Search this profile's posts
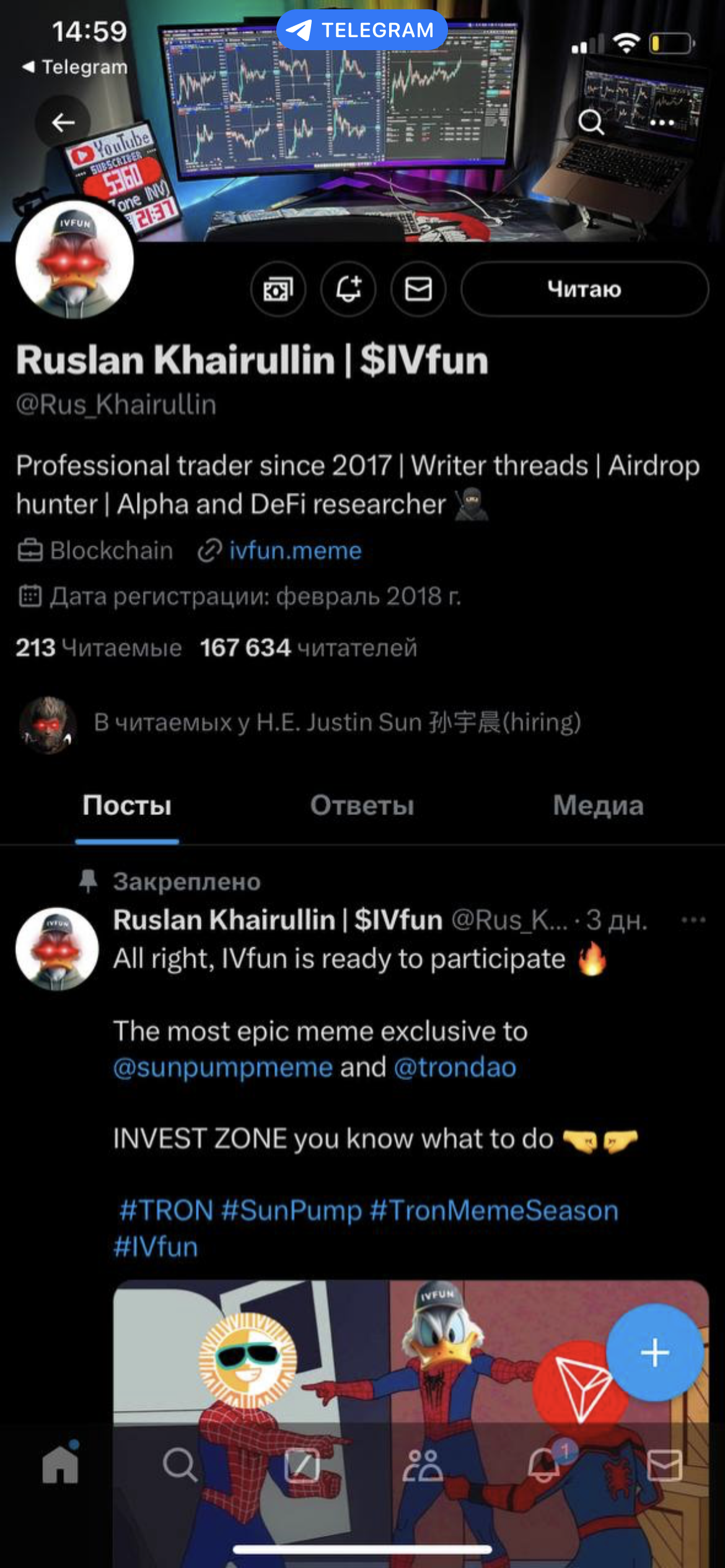The image size is (725, 1568). [591, 123]
